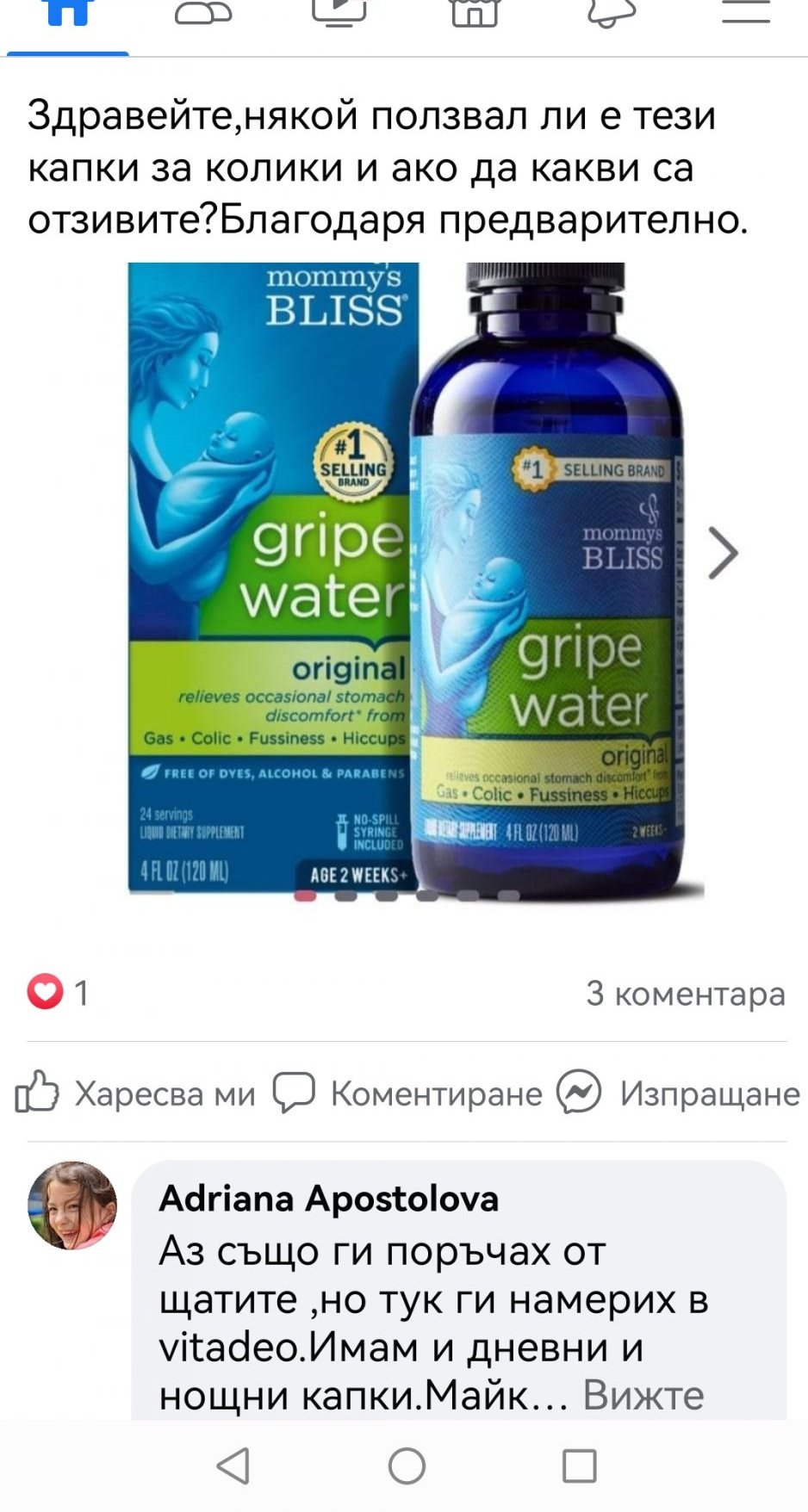Open the notifications bell tab

611,15
